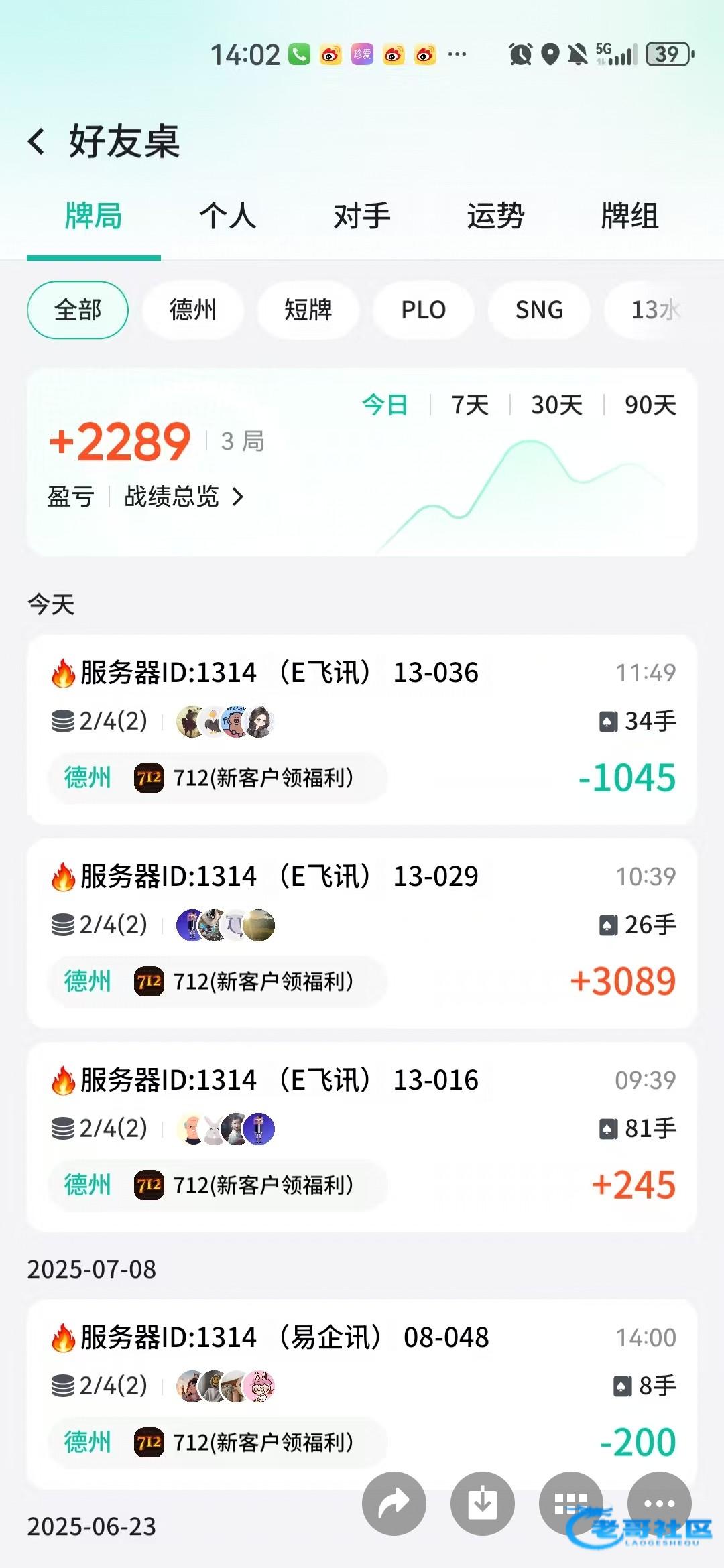Tap the floating download button

coord(483,1503)
